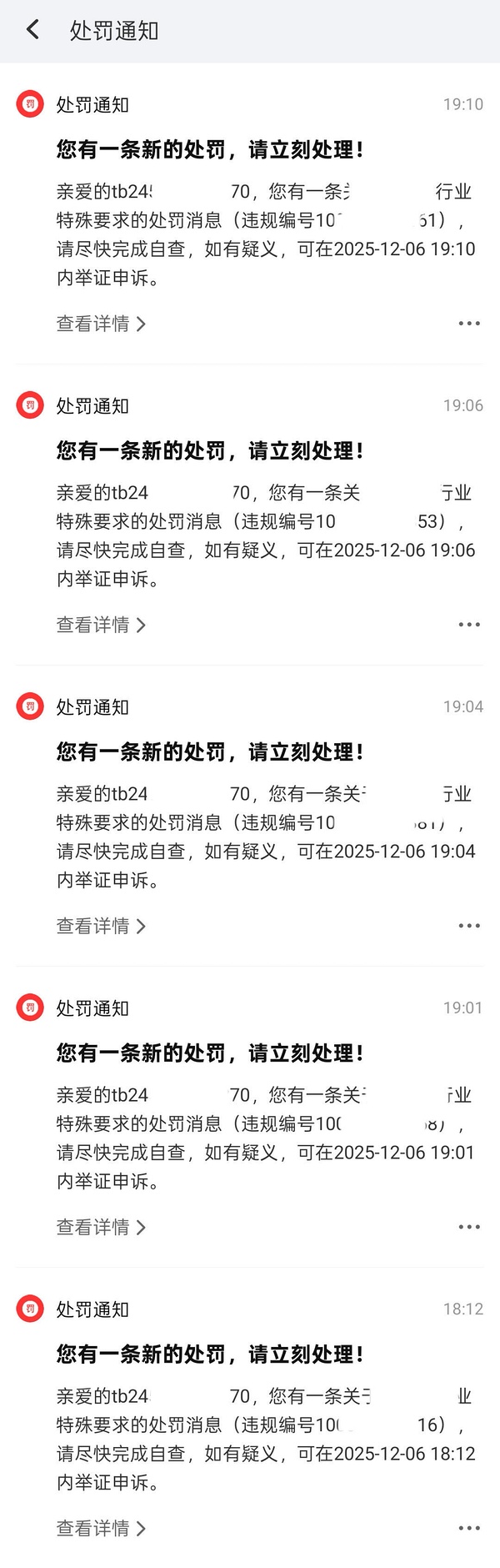Open 查看详情 for the 18:12 notice
This screenshot has width=500, height=1568.
101,1528
